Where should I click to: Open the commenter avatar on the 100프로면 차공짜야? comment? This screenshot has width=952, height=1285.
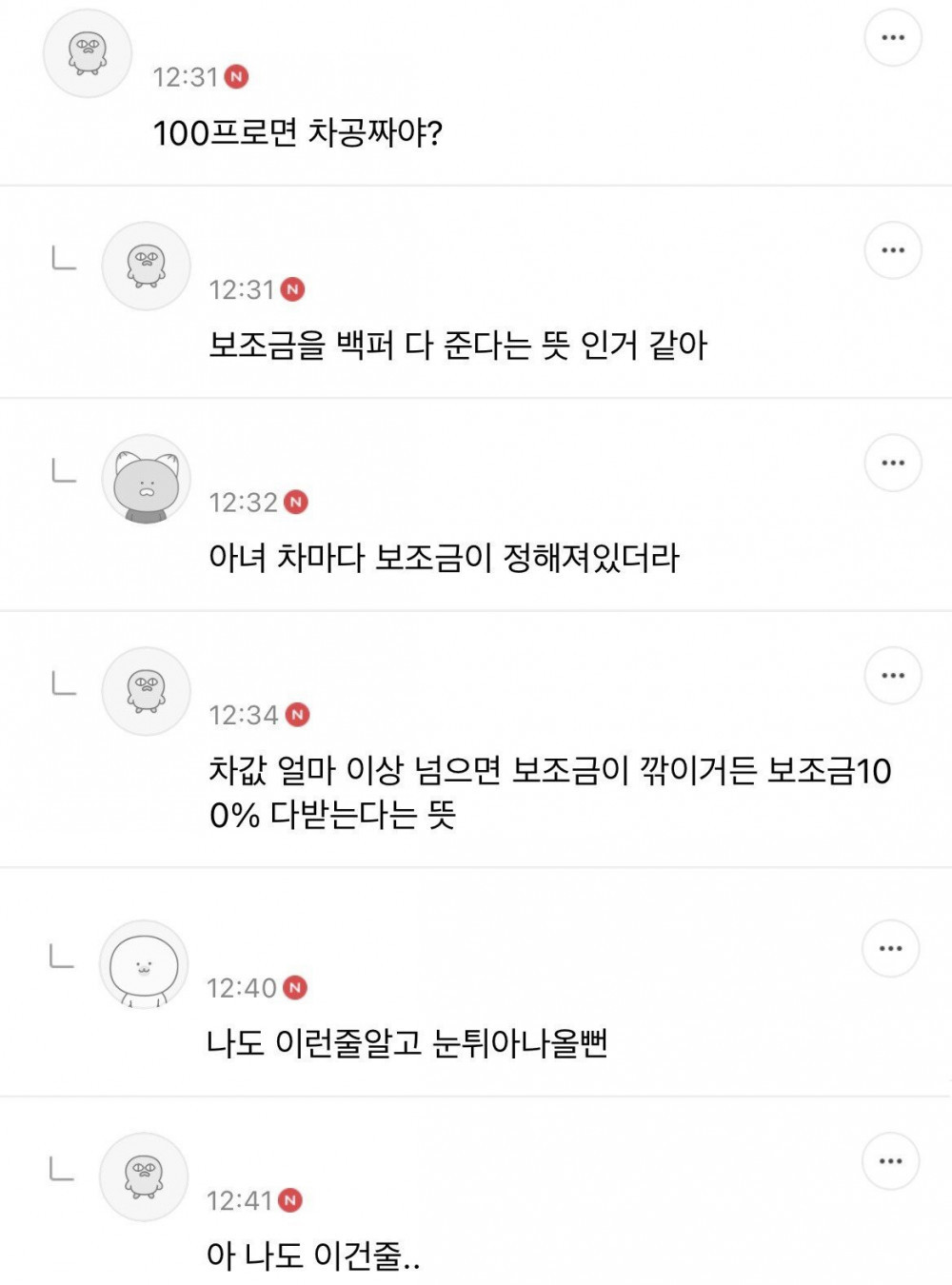(88, 53)
